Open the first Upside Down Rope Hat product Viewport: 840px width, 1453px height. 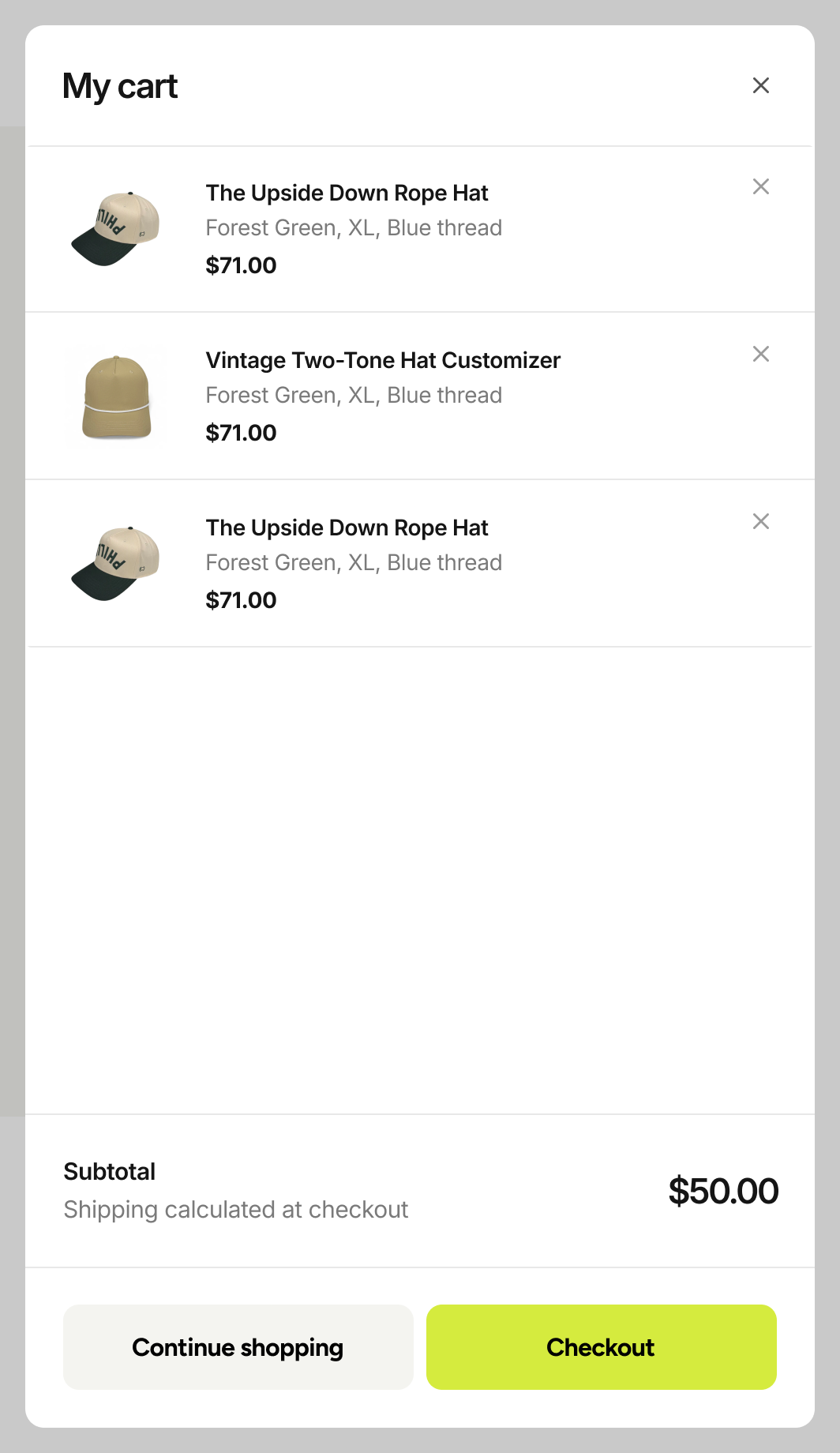(x=347, y=193)
